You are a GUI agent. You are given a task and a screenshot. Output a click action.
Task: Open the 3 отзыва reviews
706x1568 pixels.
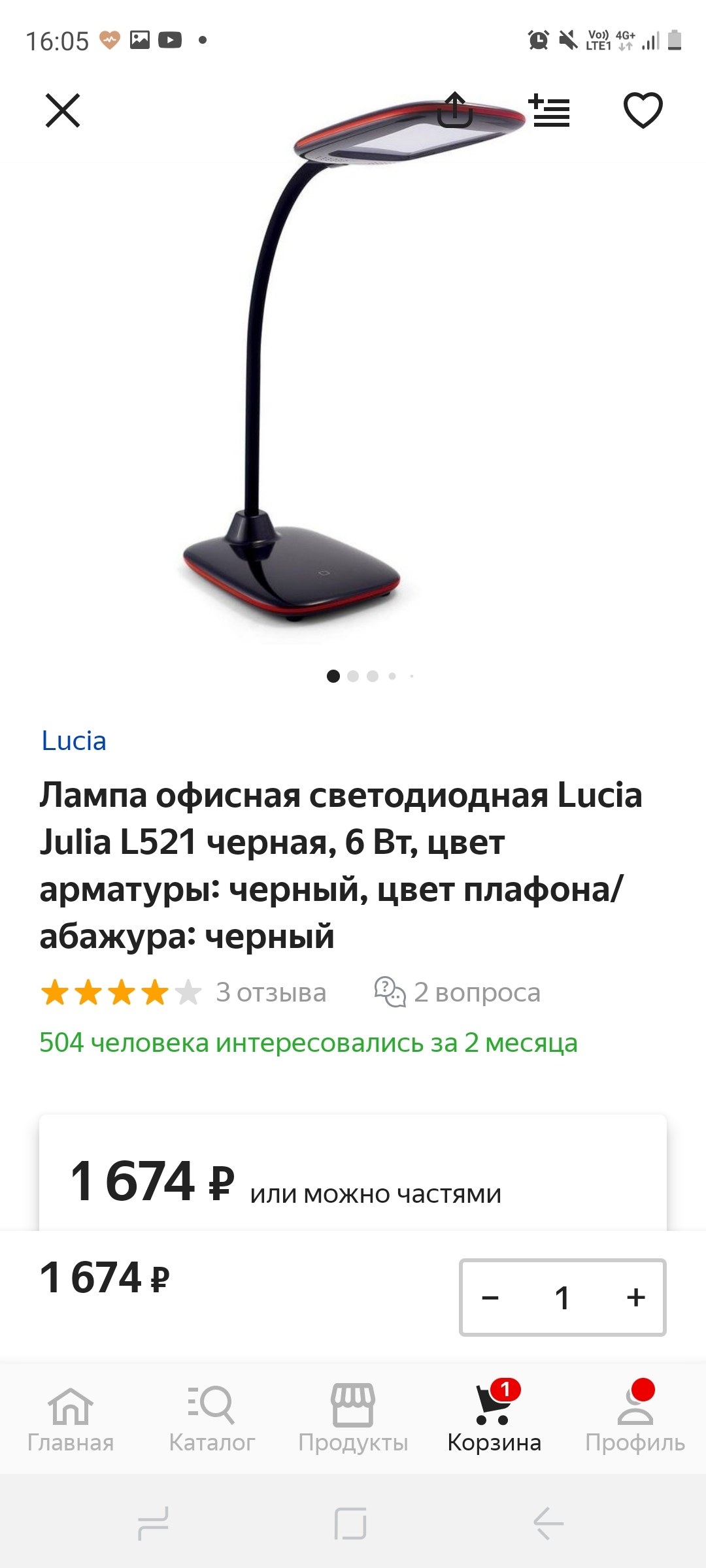[271, 992]
